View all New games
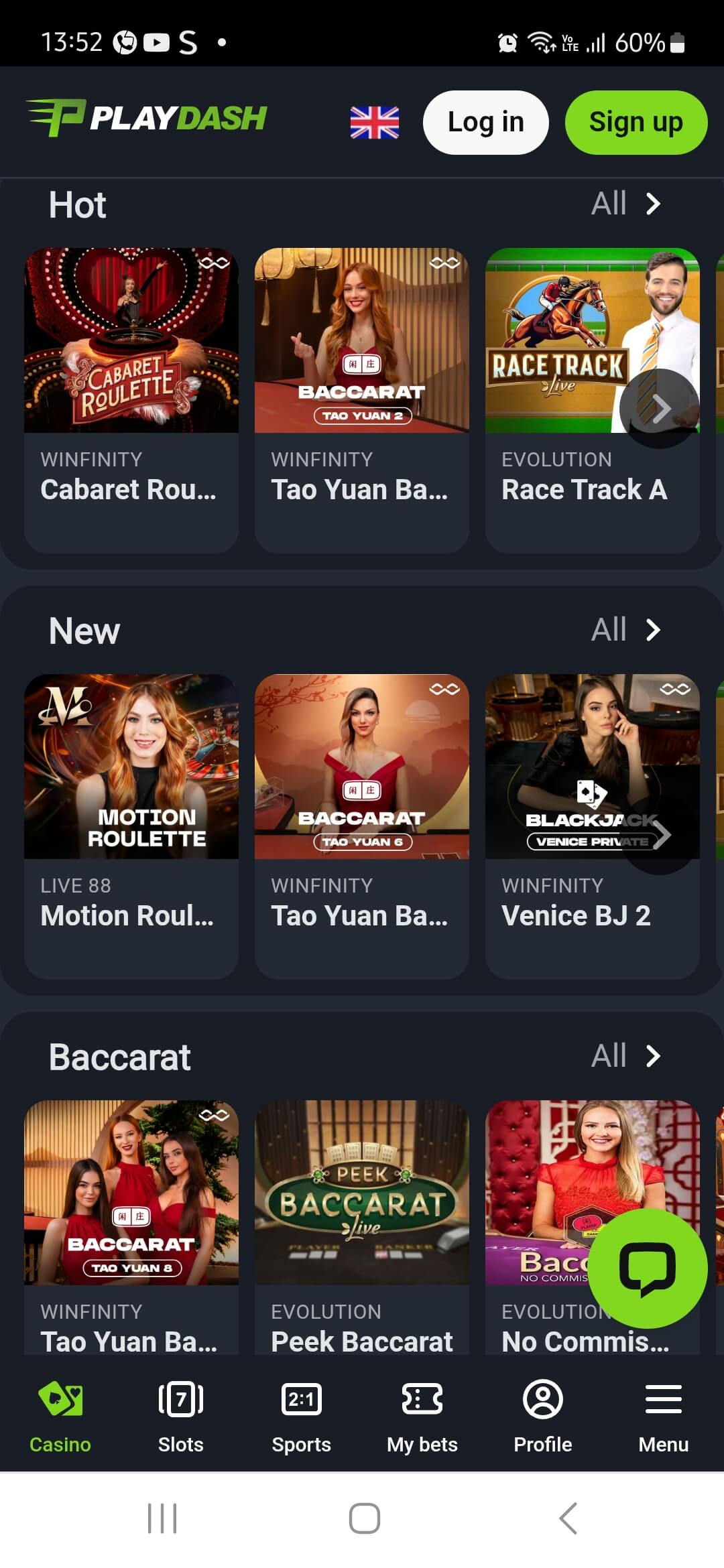The height and width of the screenshot is (1568, 724). click(x=625, y=630)
